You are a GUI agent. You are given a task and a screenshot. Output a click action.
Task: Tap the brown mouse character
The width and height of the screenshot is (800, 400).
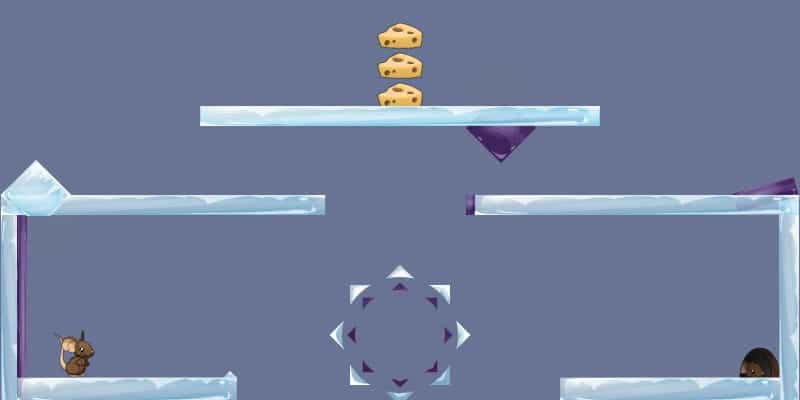(76, 354)
